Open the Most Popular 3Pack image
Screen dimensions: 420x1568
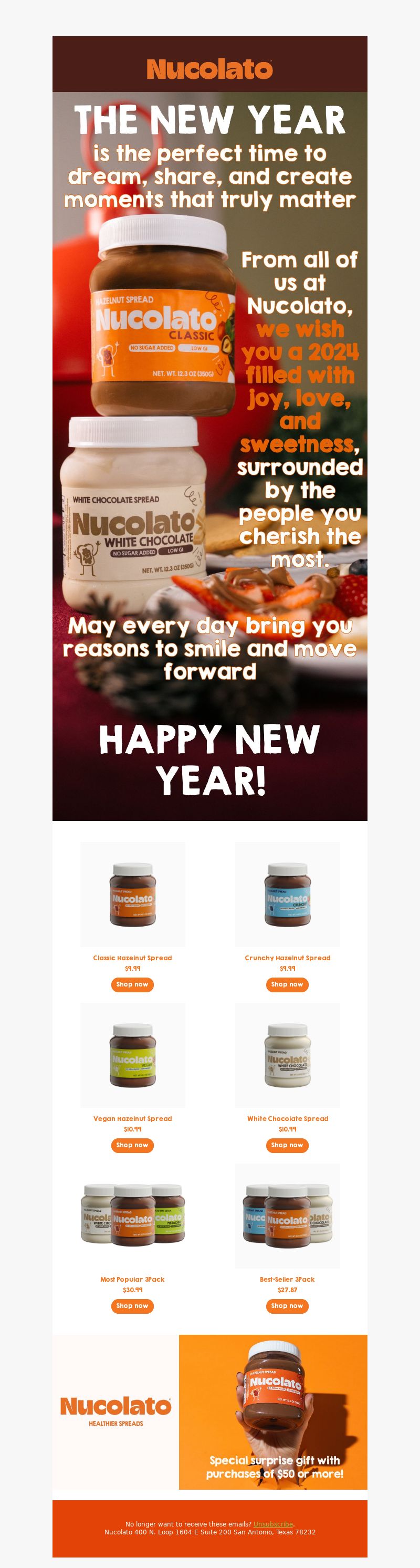tap(133, 1216)
